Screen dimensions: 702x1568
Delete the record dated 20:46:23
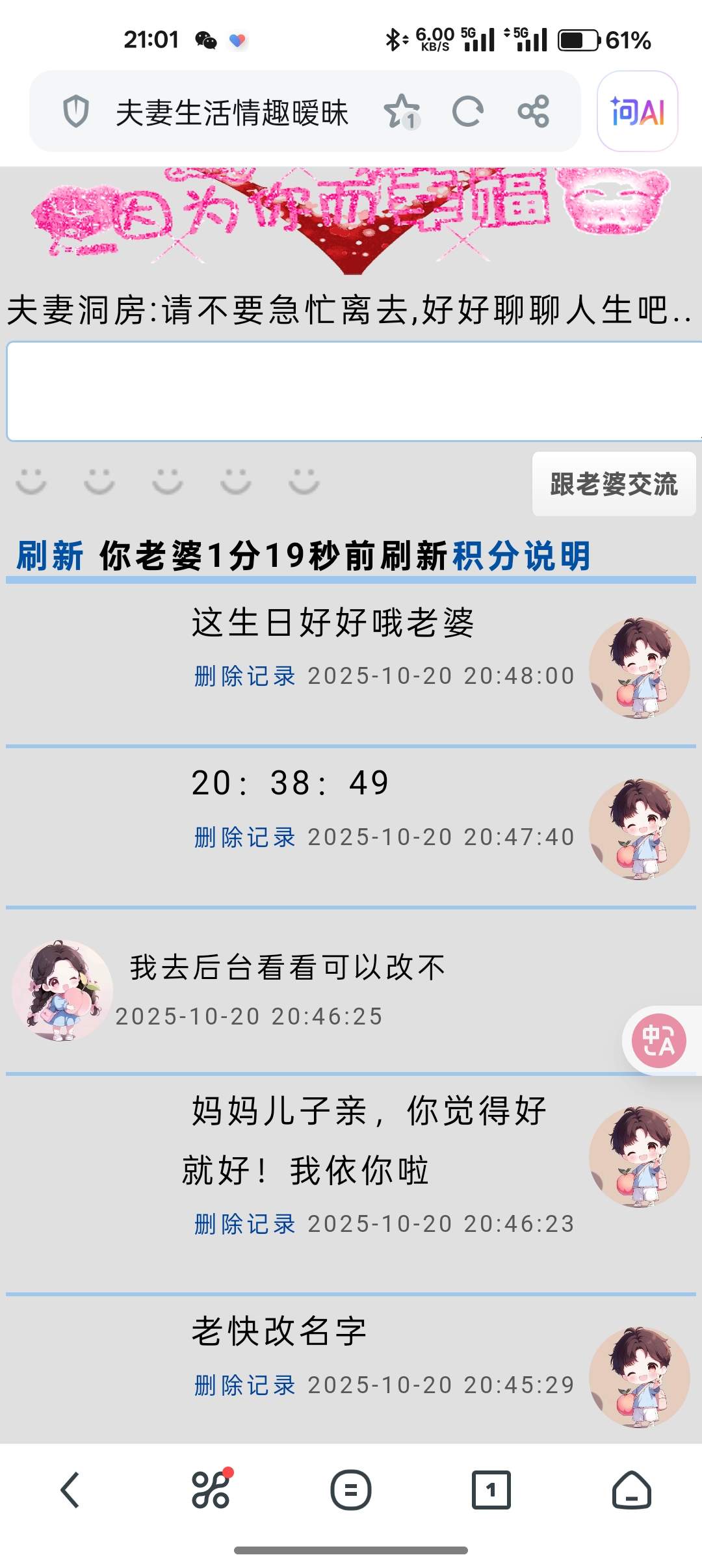[245, 1224]
